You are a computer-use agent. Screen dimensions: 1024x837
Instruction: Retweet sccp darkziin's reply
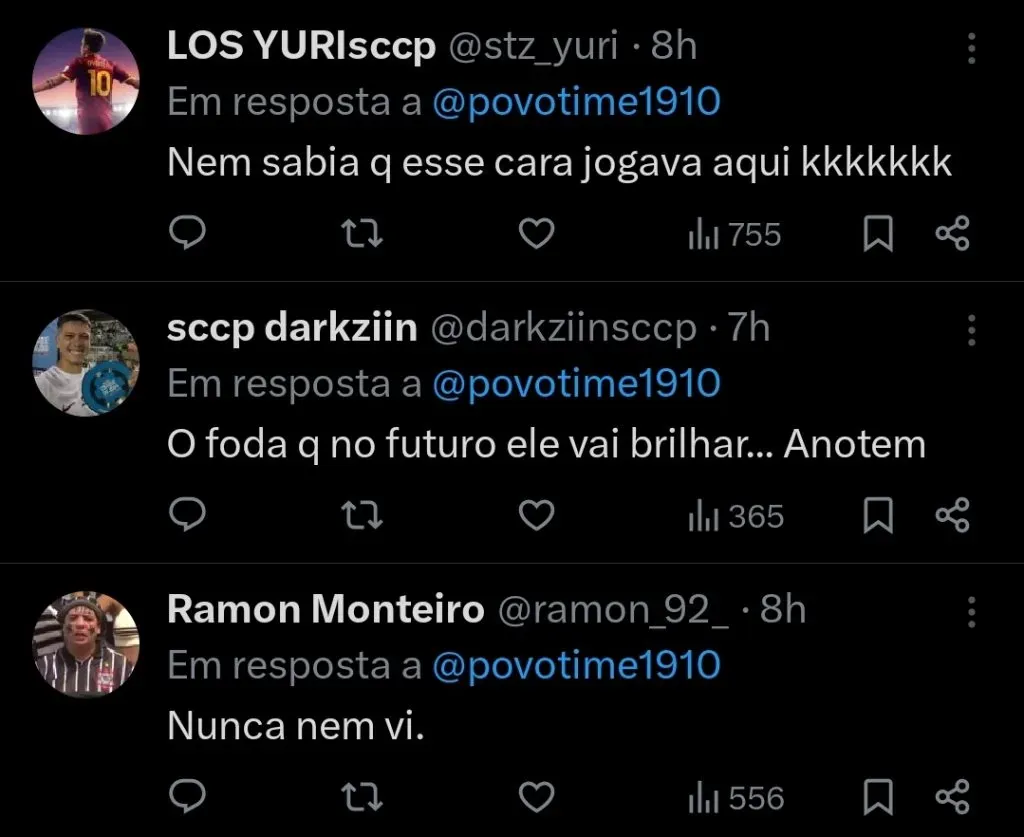(363, 516)
